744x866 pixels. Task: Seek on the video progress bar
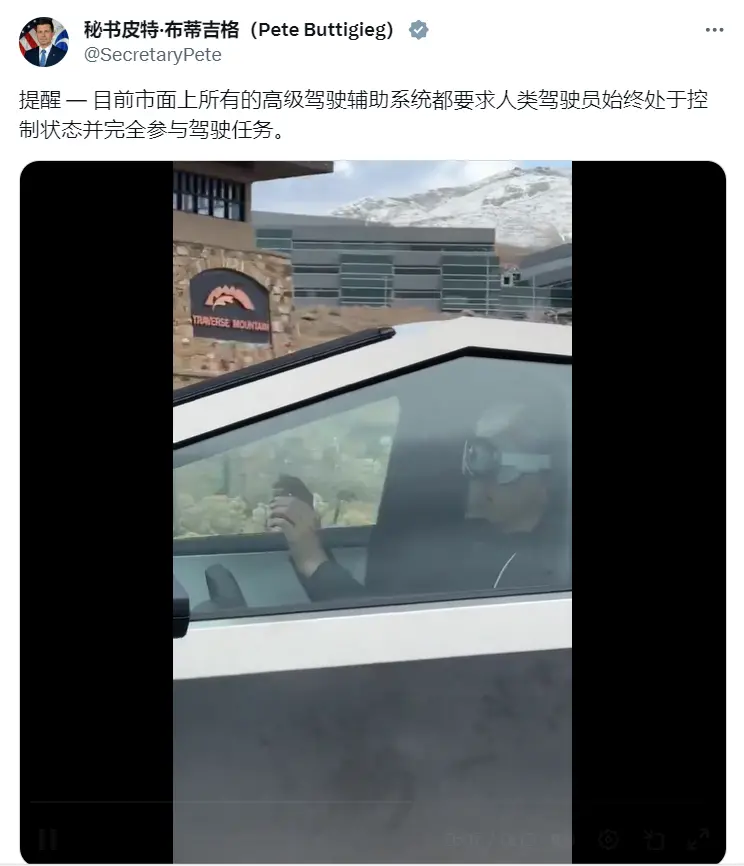(372, 803)
